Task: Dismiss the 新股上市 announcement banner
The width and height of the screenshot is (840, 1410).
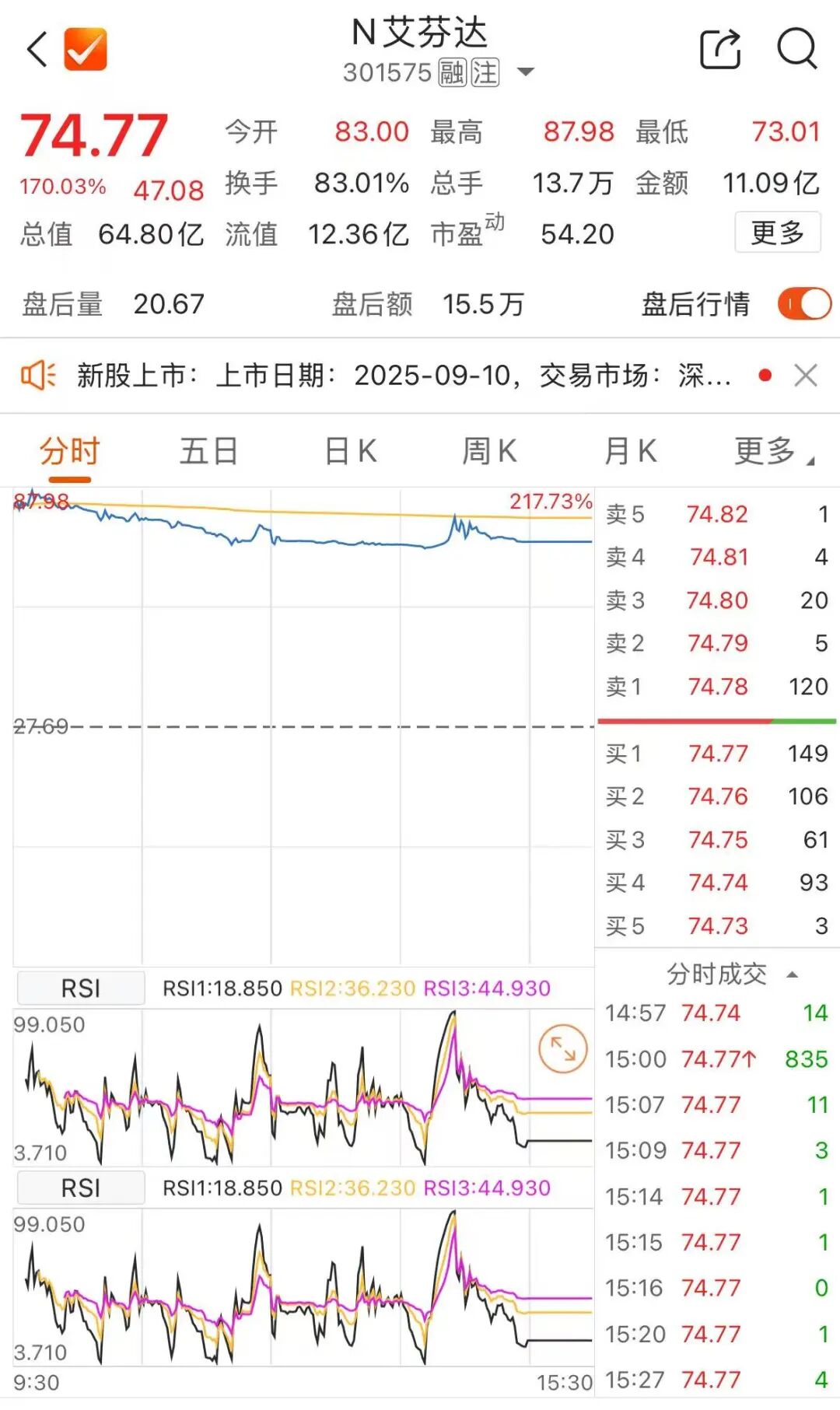Action: click(x=806, y=376)
